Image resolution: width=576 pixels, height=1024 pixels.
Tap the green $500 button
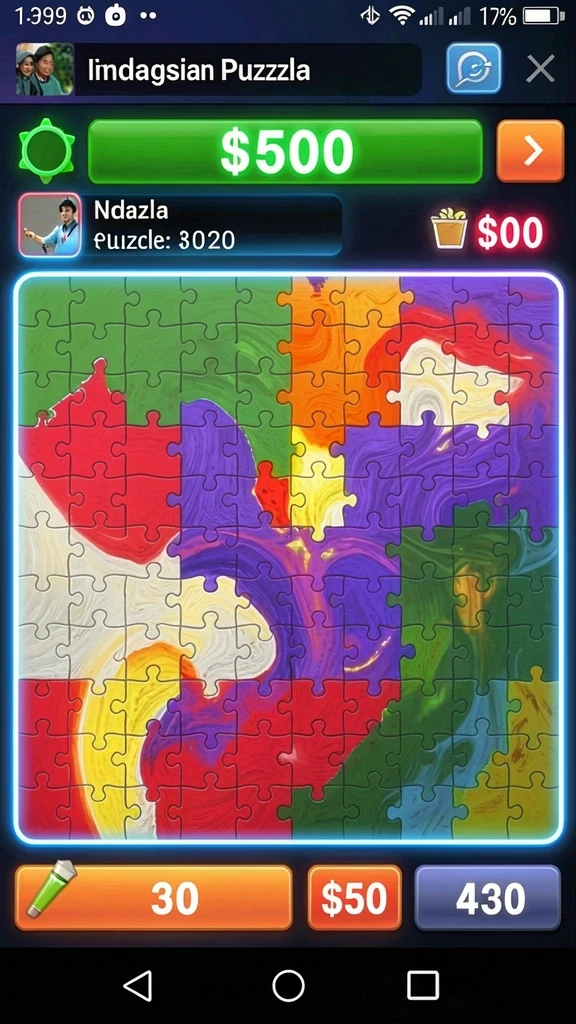coord(285,152)
